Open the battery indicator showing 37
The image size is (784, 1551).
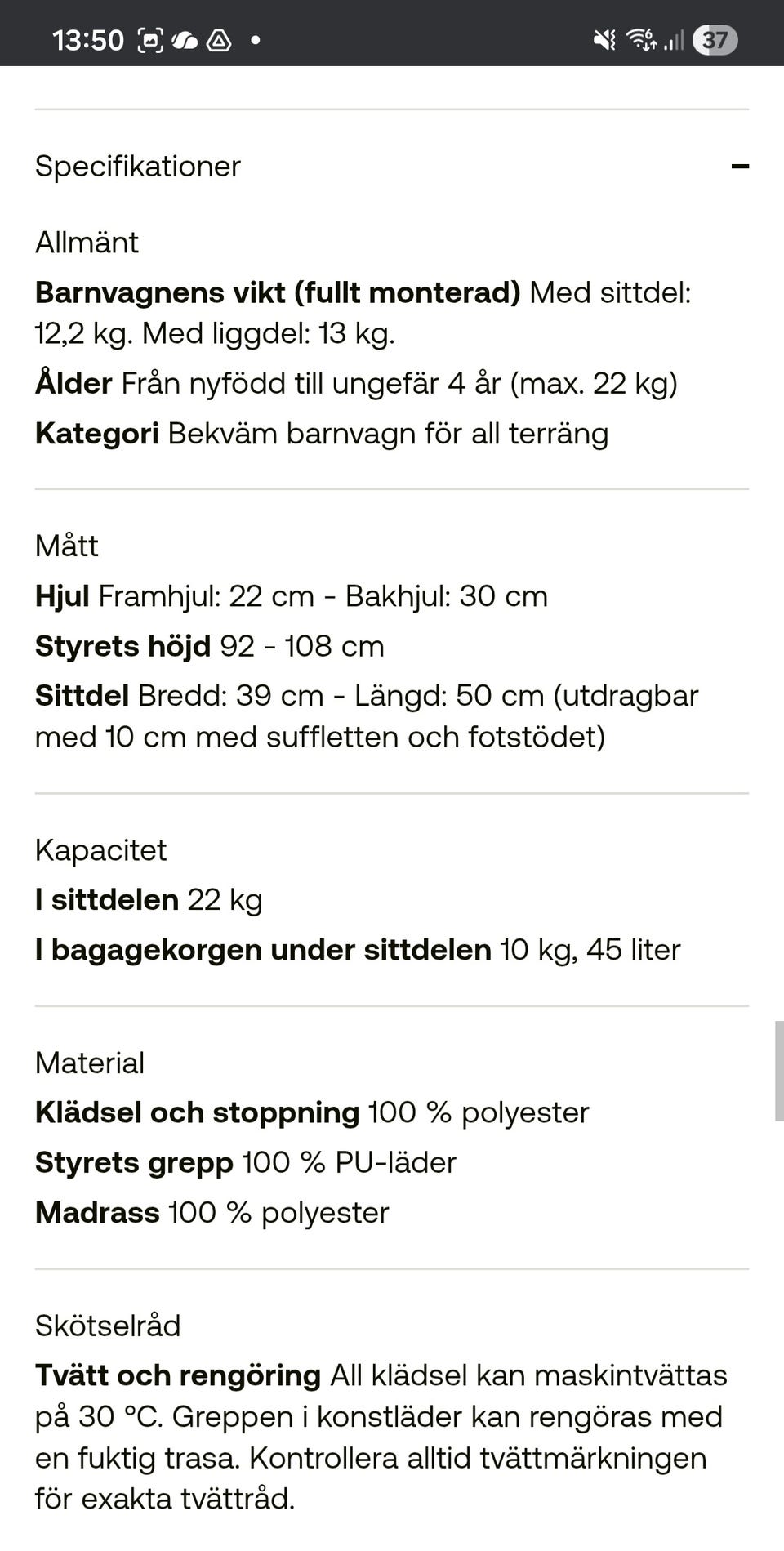(x=715, y=39)
